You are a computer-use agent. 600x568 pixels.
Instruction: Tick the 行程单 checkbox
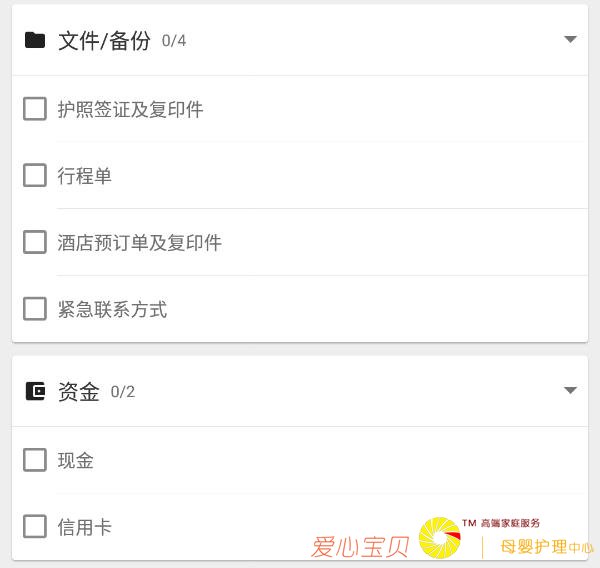(35, 176)
